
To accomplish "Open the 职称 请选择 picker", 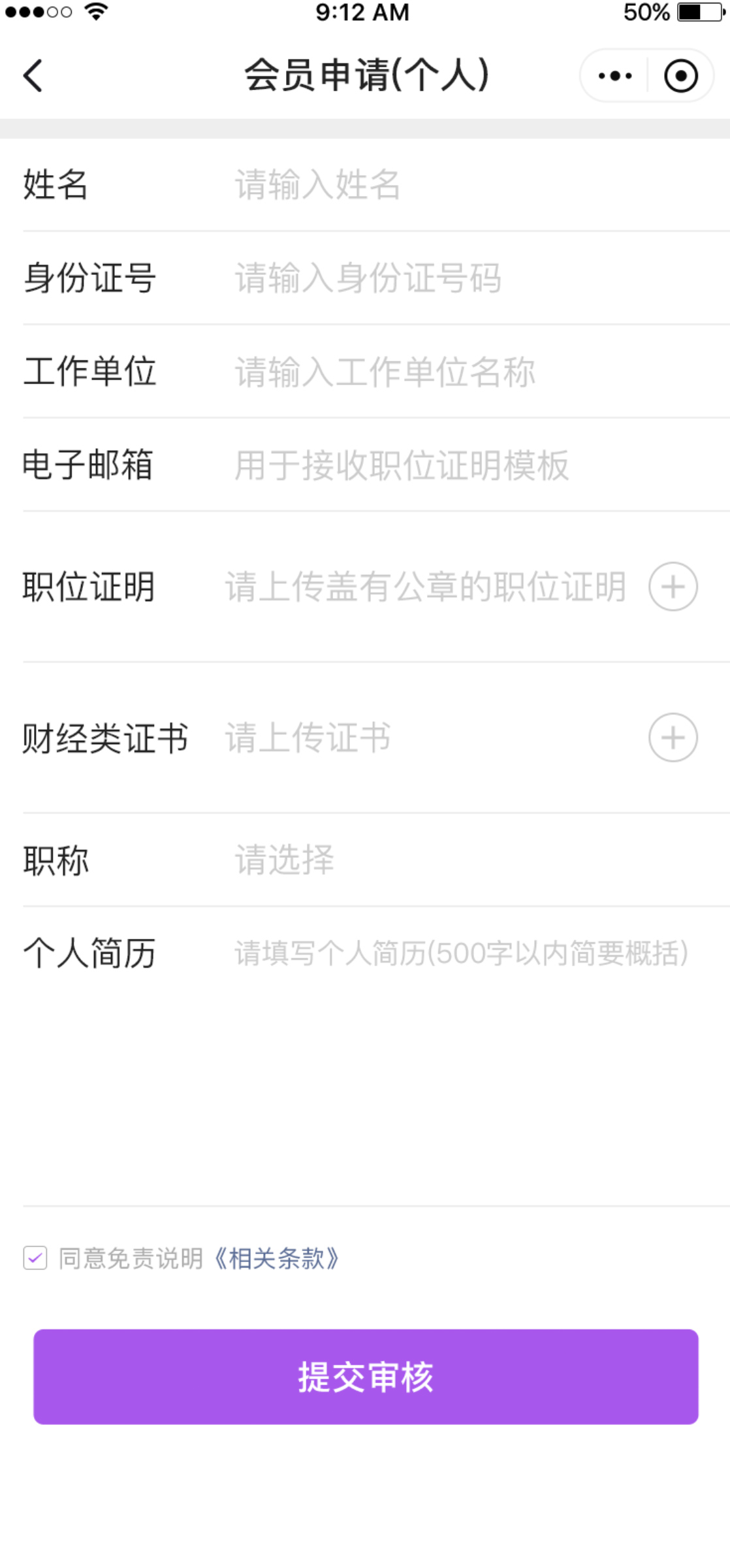I will 482,859.
